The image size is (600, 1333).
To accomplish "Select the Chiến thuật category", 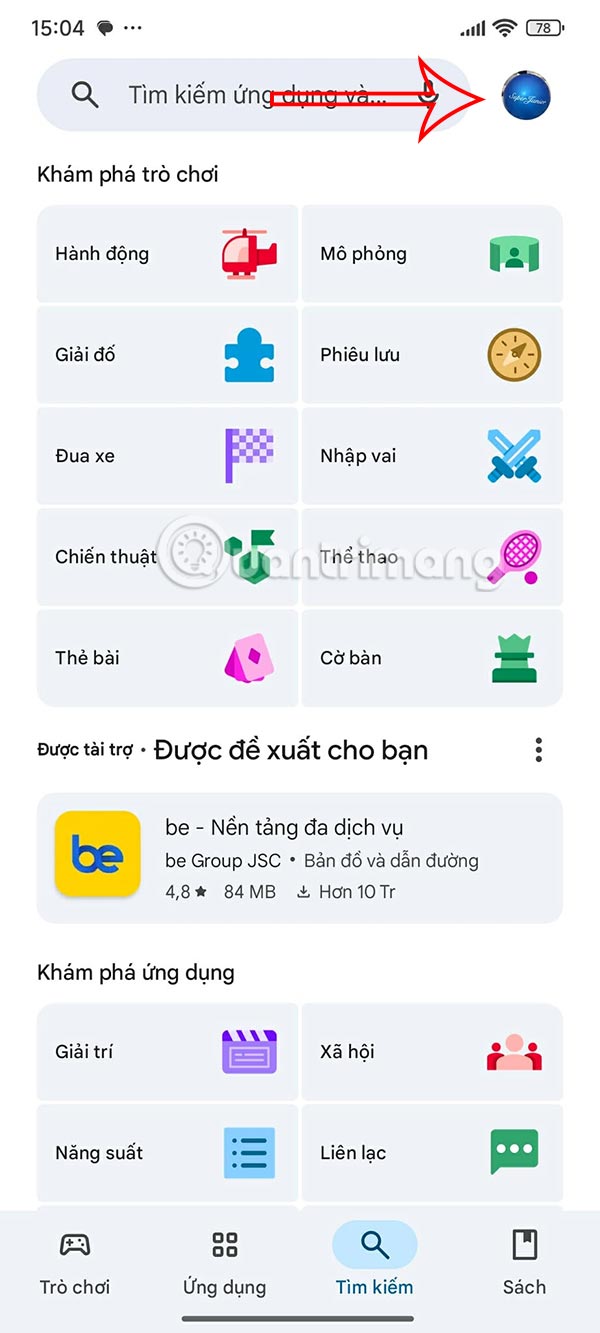I will [x=167, y=557].
